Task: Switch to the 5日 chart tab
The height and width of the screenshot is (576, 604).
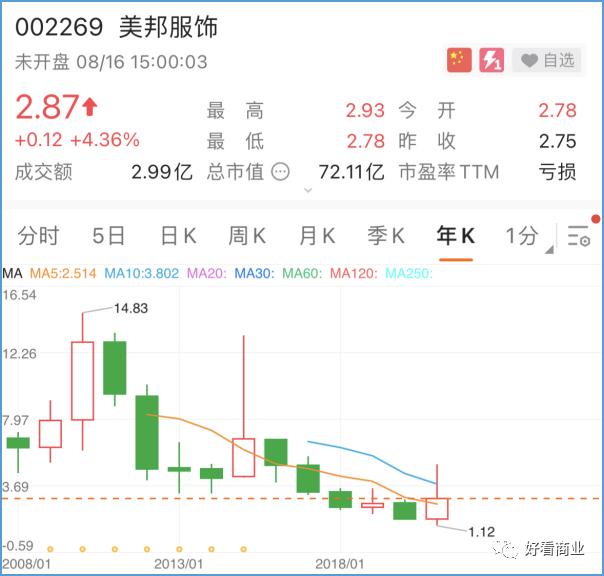Action: click(x=109, y=236)
